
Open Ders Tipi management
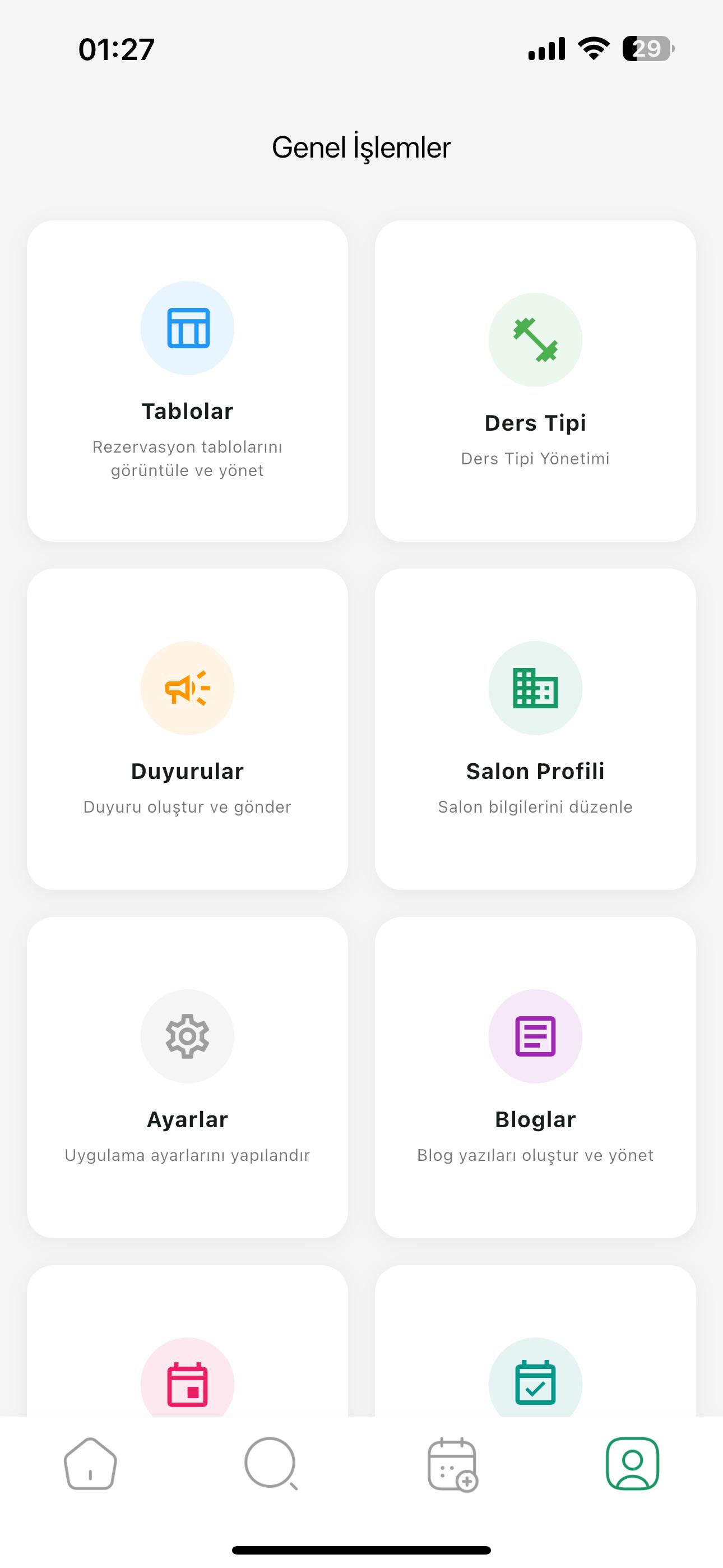pyautogui.click(x=535, y=381)
